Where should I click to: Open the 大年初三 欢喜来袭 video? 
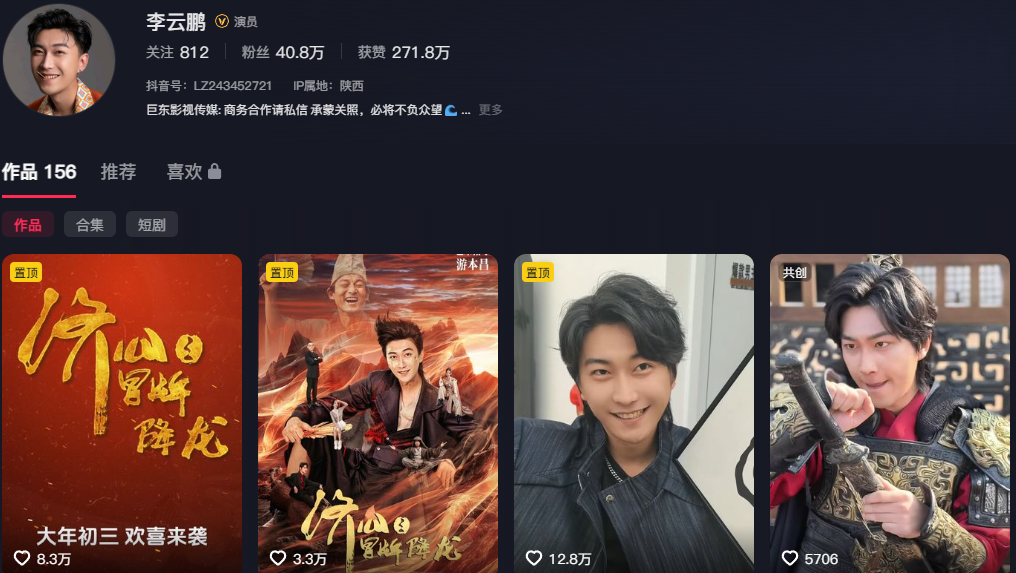click(122, 413)
